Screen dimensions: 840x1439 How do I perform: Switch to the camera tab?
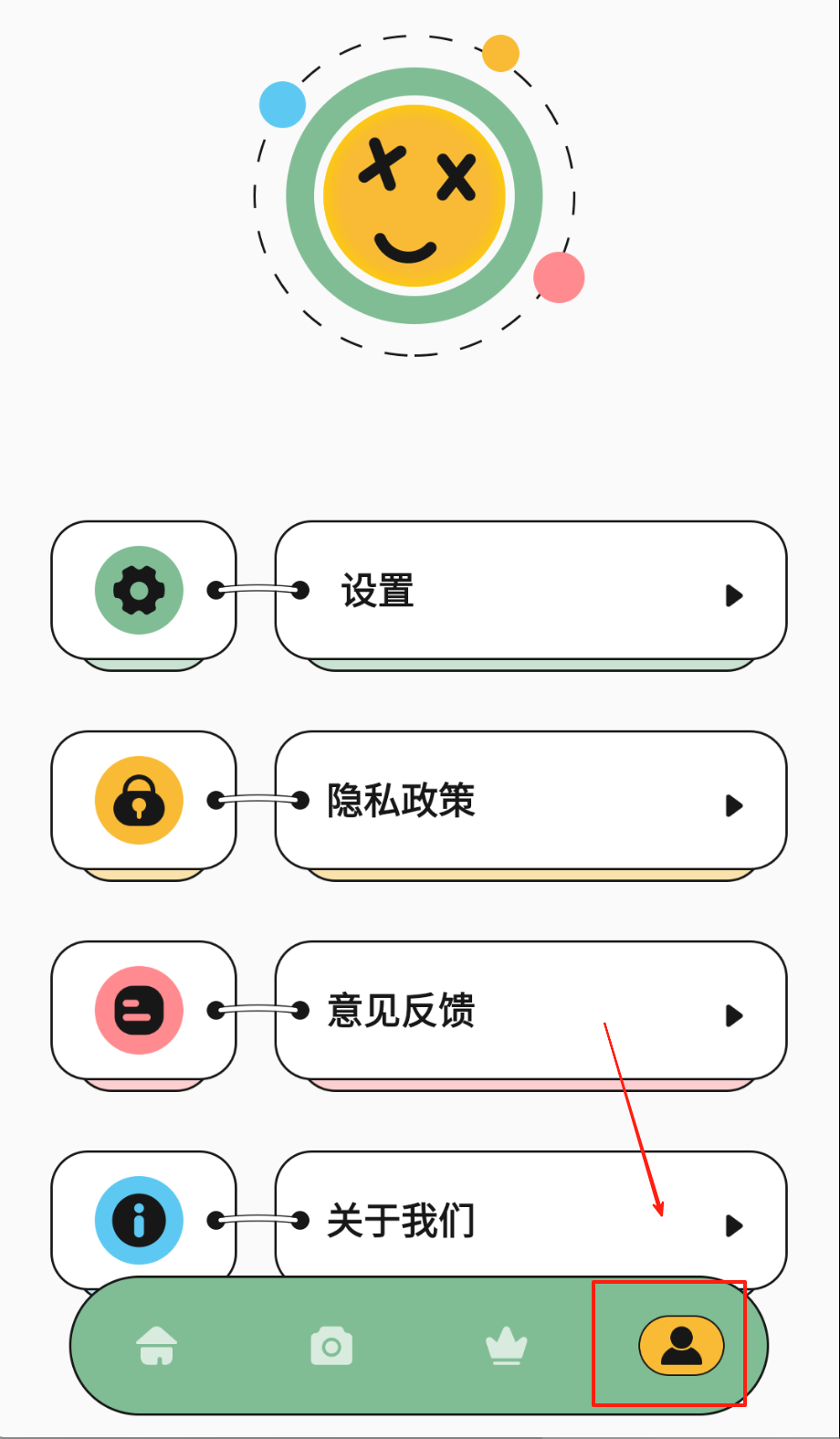[x=331, y=1347]
